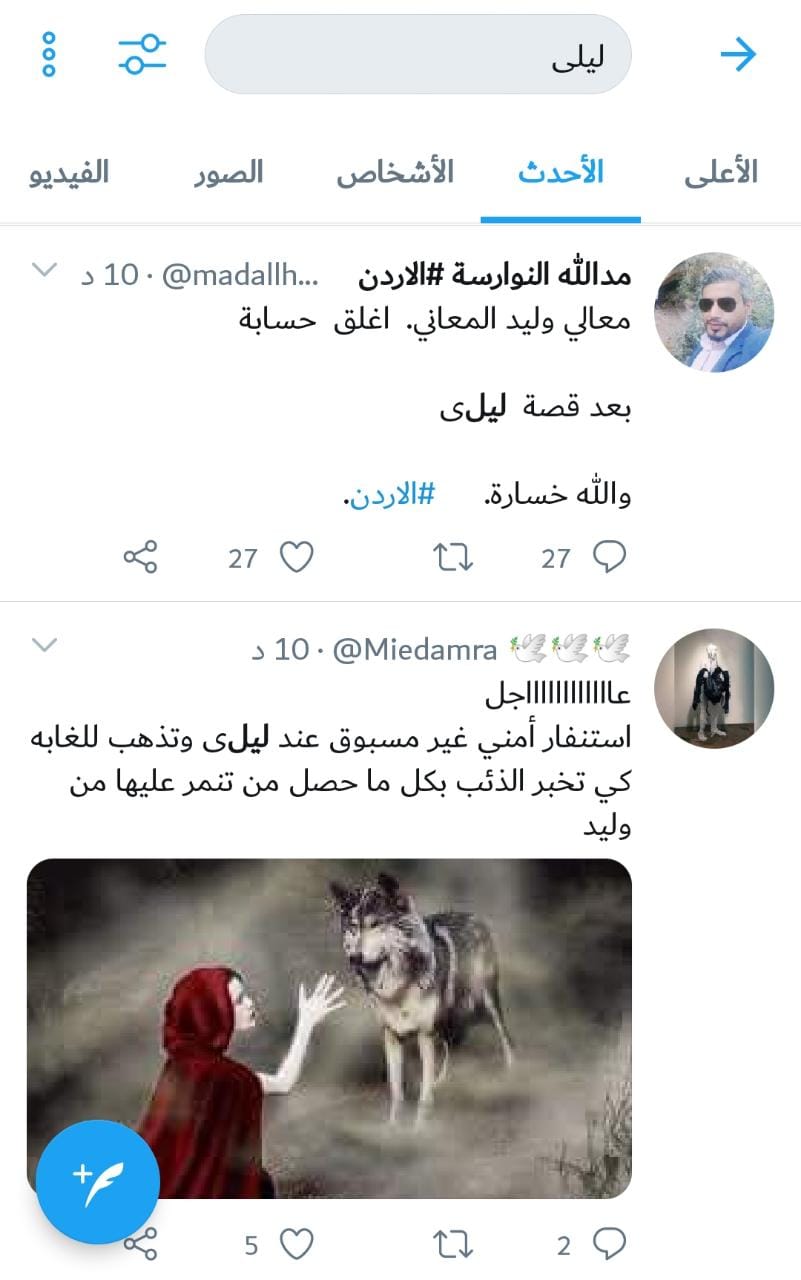Image resolution: width=801 pixels, height=1280 pixels.
Task: Open @Miedamra profile picture
Action: pyautogui.click(x=714, y=688)
